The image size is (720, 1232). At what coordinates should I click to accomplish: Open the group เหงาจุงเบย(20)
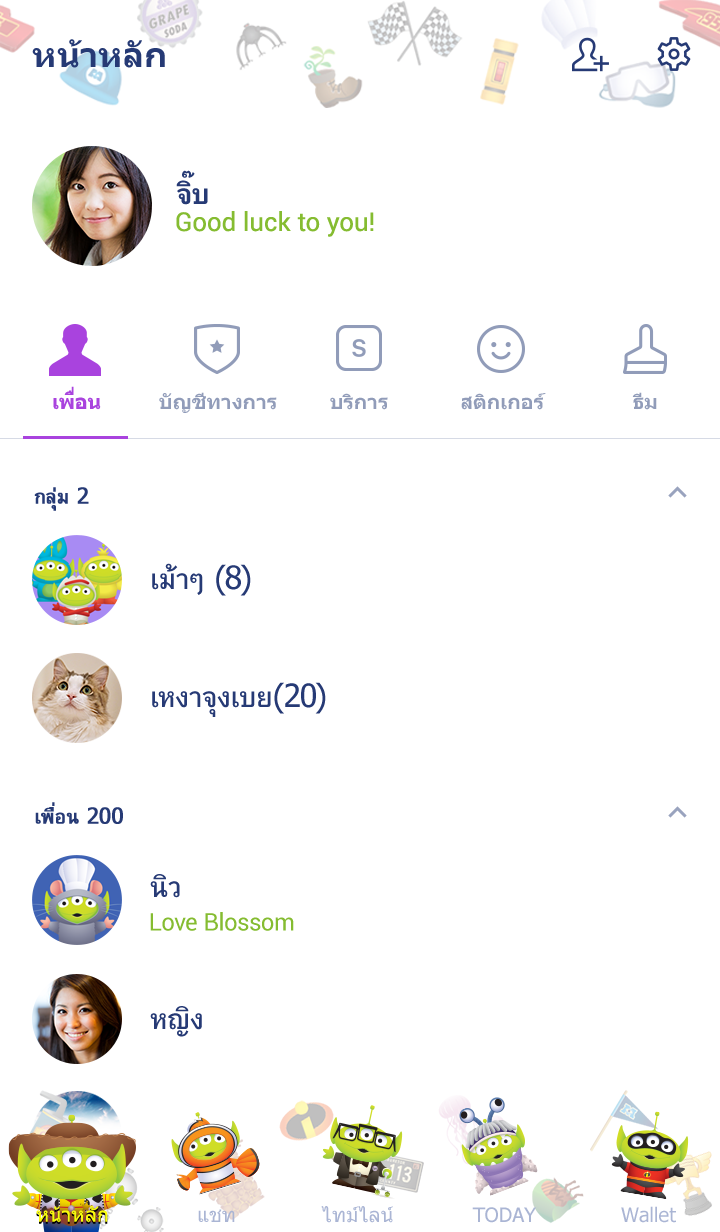238,697
